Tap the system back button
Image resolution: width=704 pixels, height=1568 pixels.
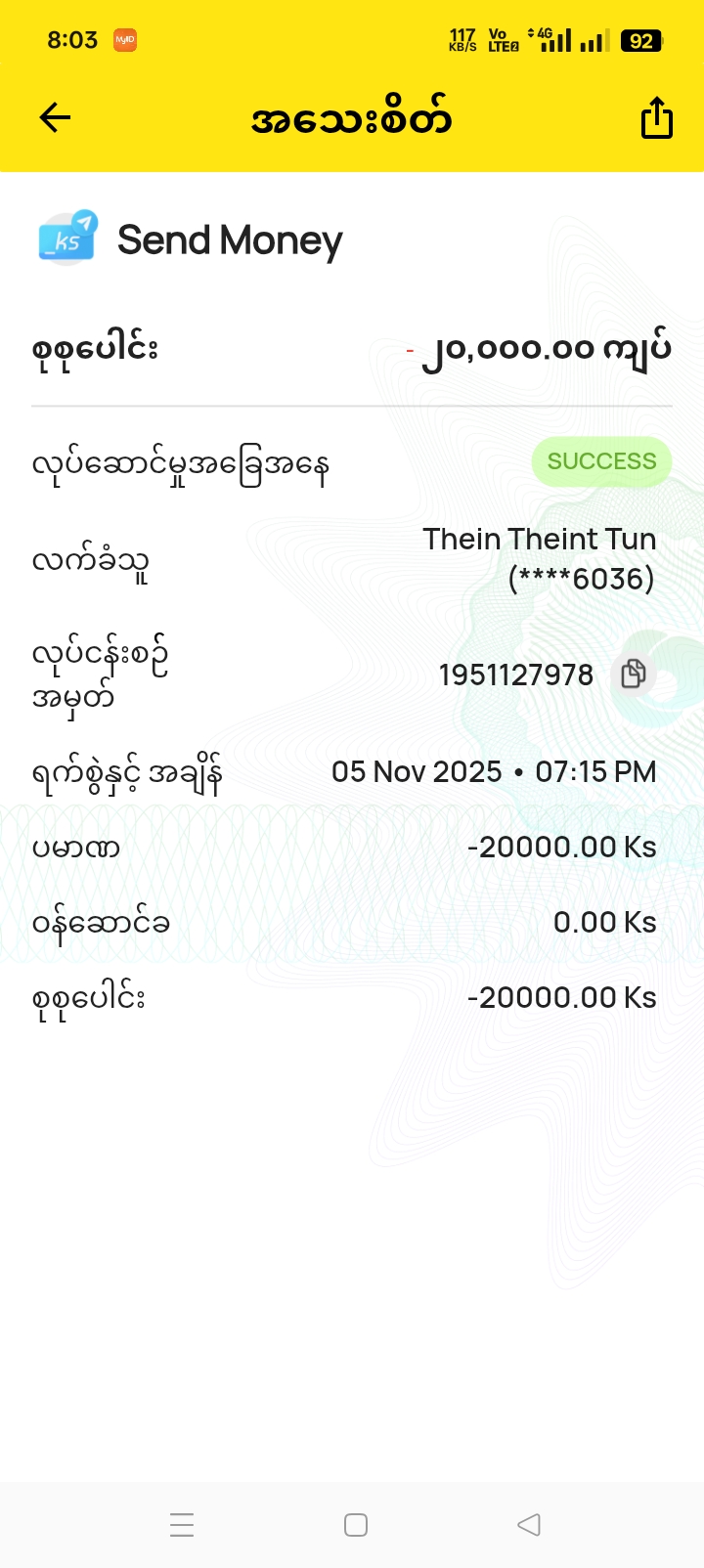(x=529, y=1524)
